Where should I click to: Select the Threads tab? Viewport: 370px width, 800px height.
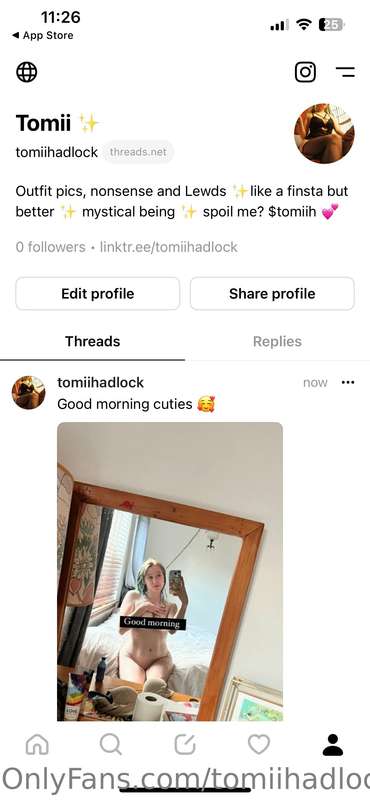92,341
